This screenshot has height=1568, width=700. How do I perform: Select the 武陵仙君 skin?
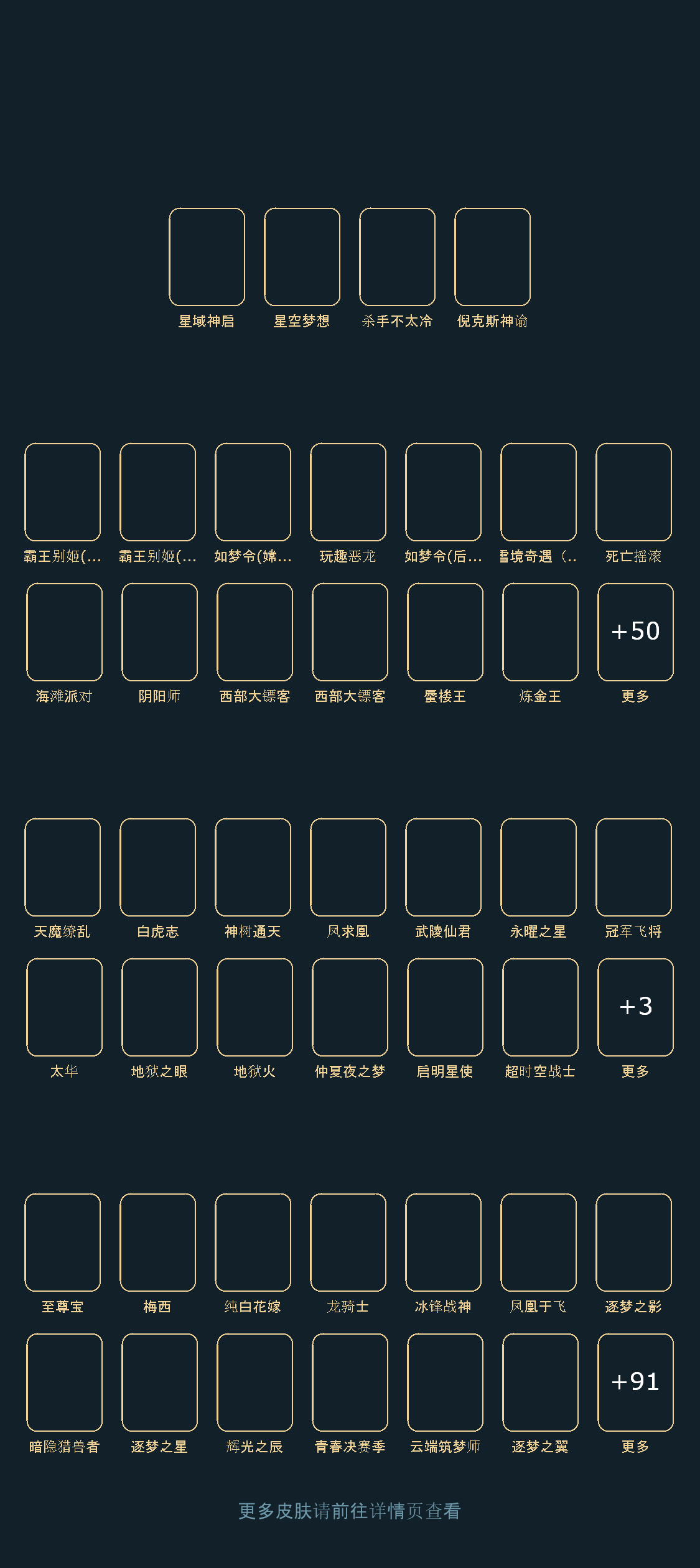coord(443,867)
